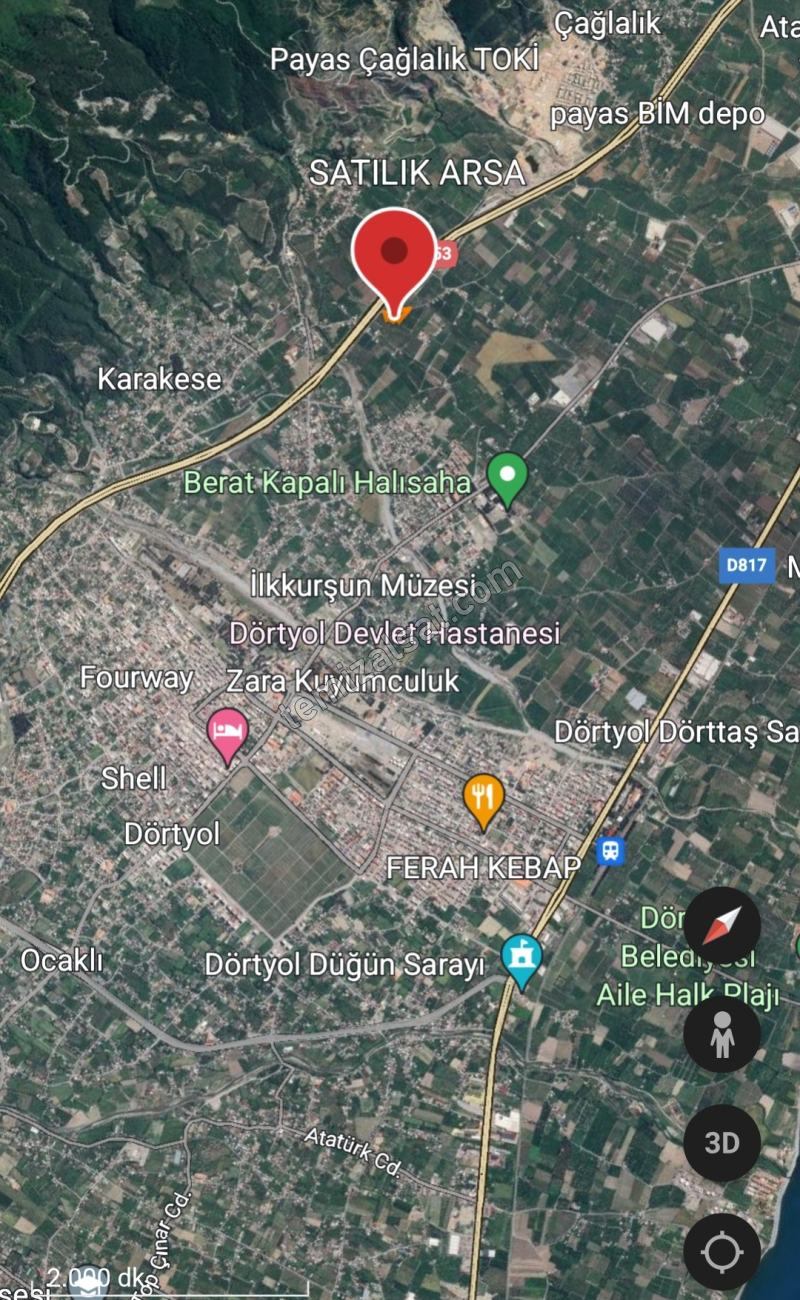Tap the FERAH KEBAP restaurant marker
The width and height of the screenshot is (800, 1300).
point(484,799)
